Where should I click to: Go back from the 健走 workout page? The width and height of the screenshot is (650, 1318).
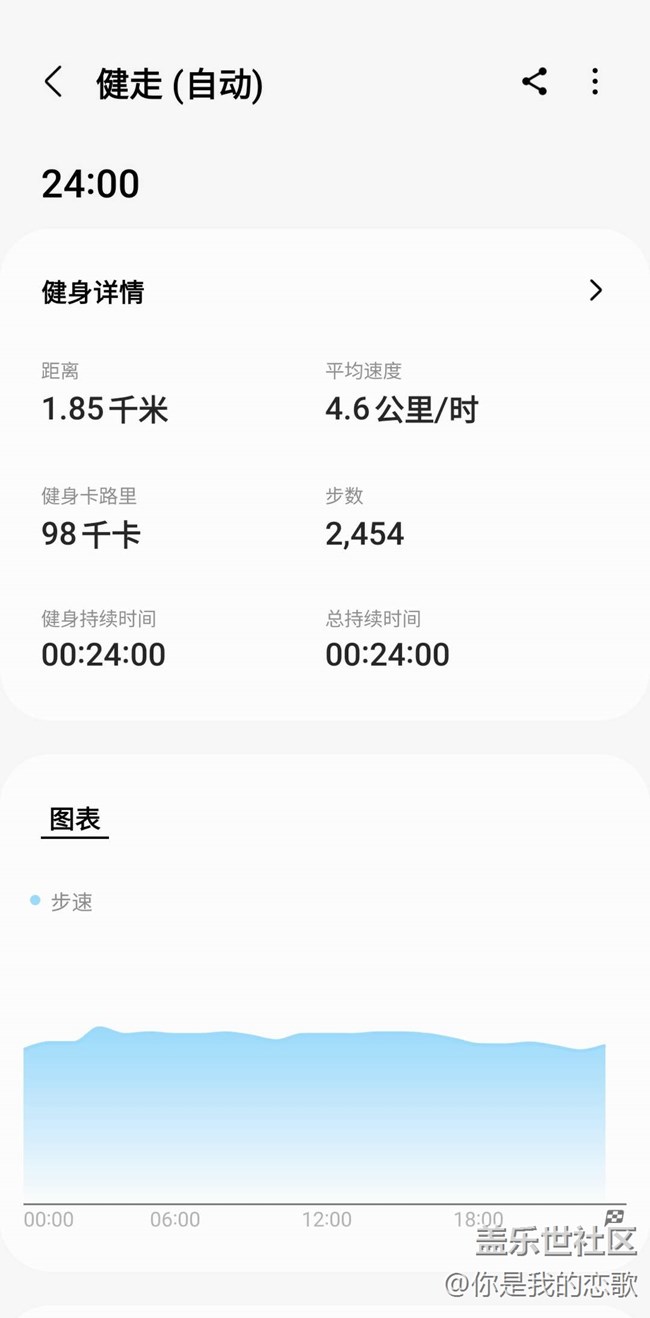(54, 83)
